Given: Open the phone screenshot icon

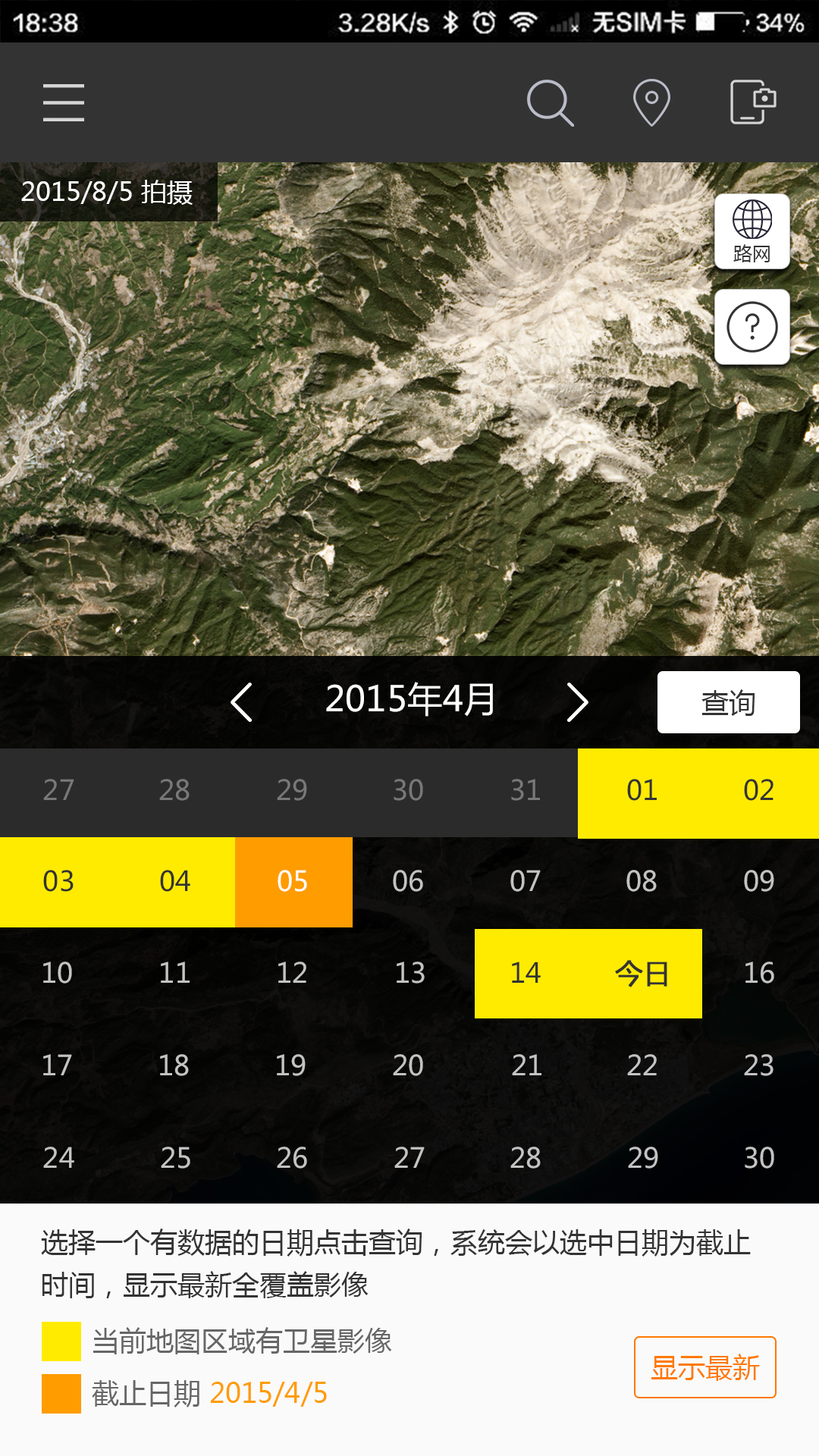Looking at the screenshot, I should [752, 102].
